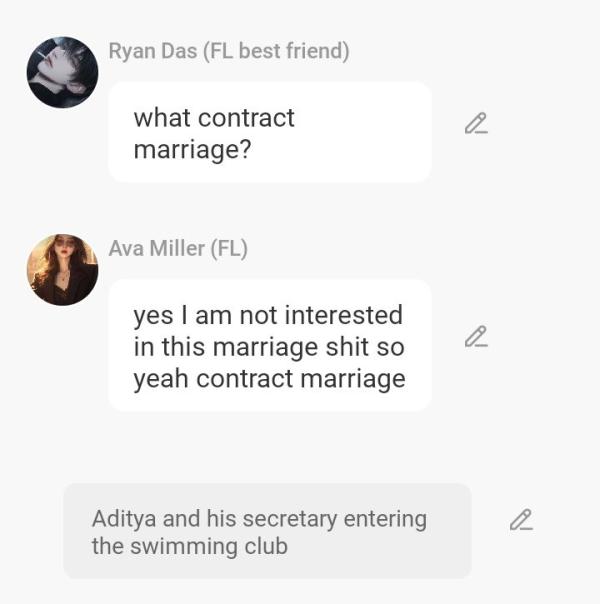The width and height of the screenshot is (600, 604).
Task: Edit Ryan Das's 'what contract marriage?' message
Action: (476, 124)
